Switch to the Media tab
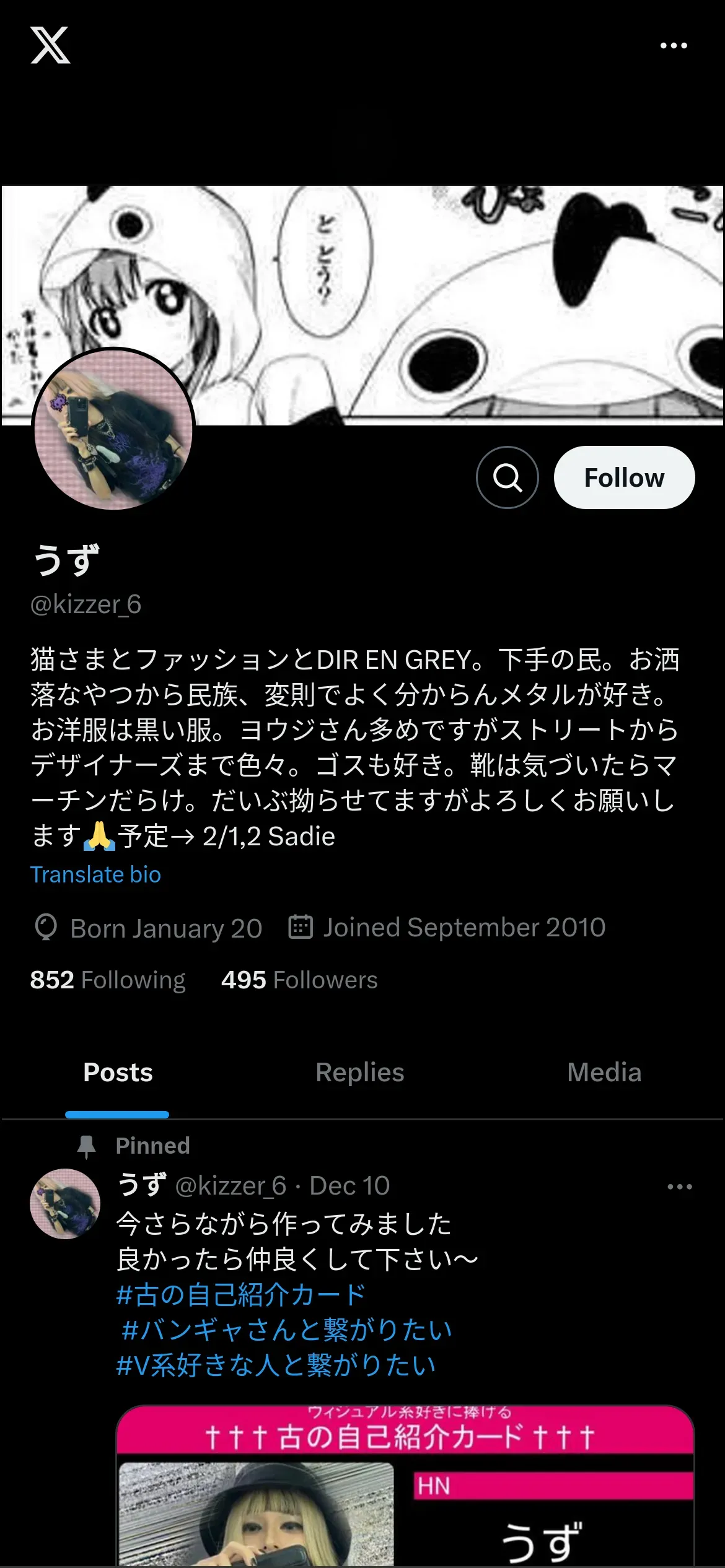This screenshot has height=1568, width=725. [604, 1072]
